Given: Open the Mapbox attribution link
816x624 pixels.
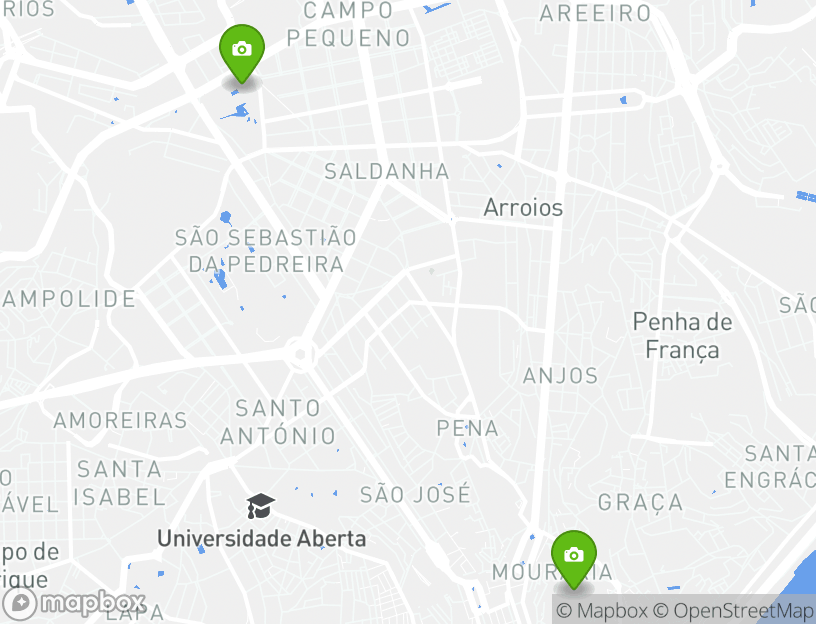Looking at the screenshot, I should pos(602,610).
